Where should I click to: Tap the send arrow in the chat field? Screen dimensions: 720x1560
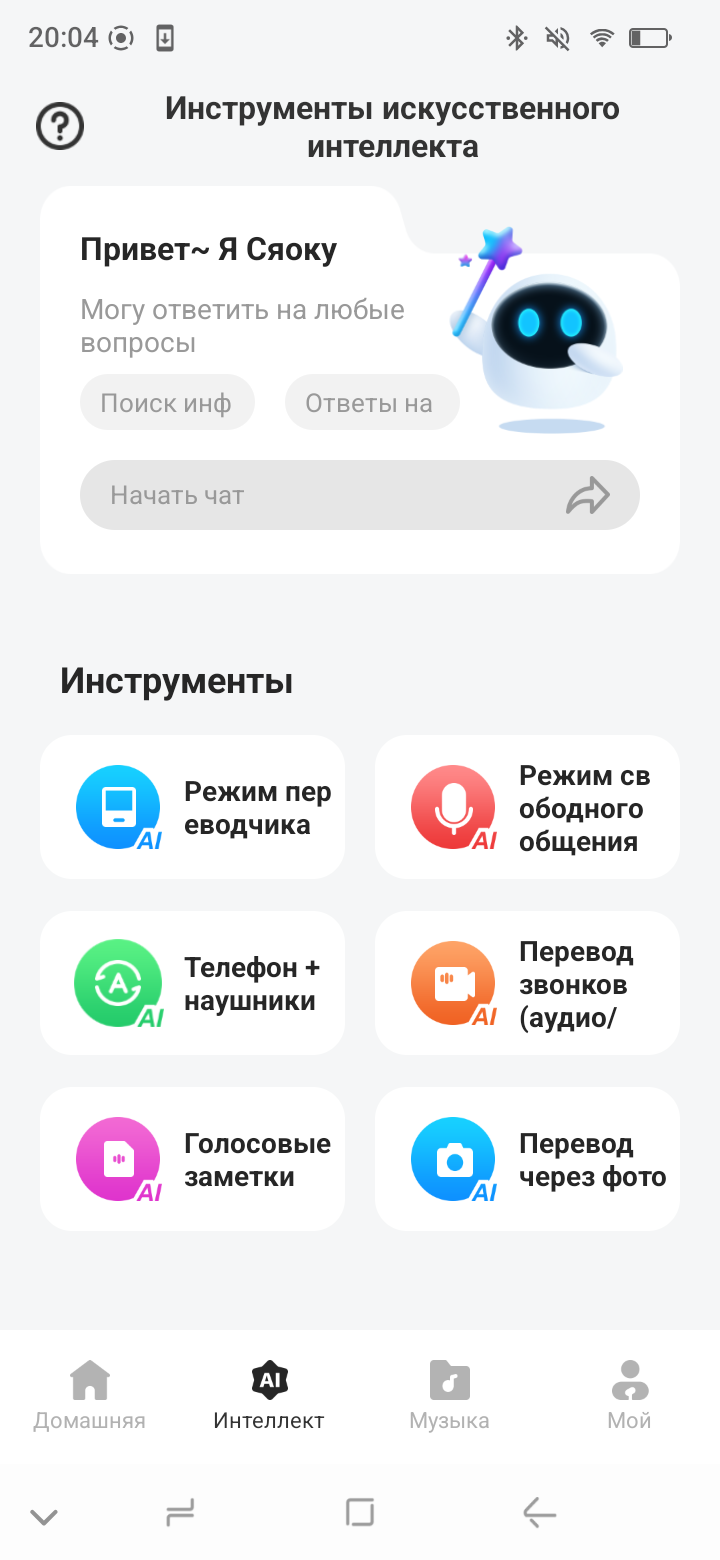(x=588, y=495)
